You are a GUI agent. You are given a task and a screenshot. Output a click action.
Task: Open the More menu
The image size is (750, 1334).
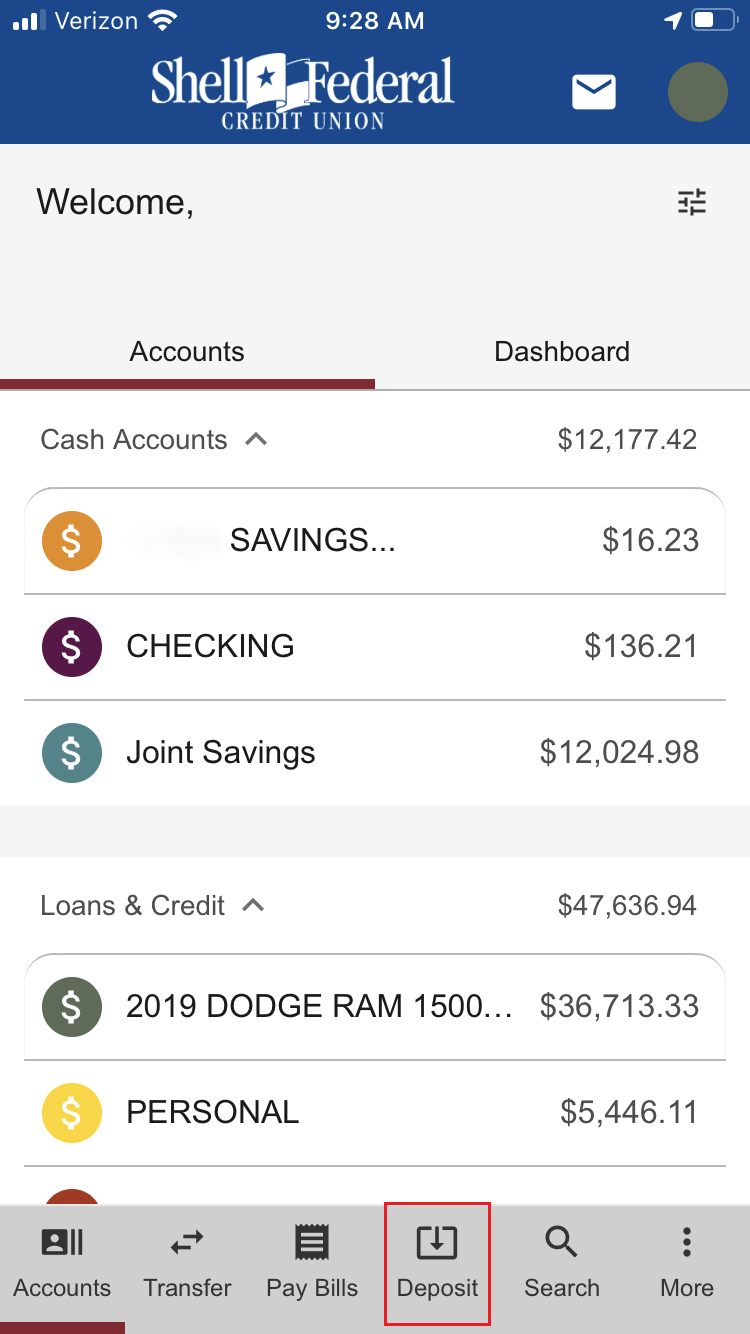[687, 1264]
